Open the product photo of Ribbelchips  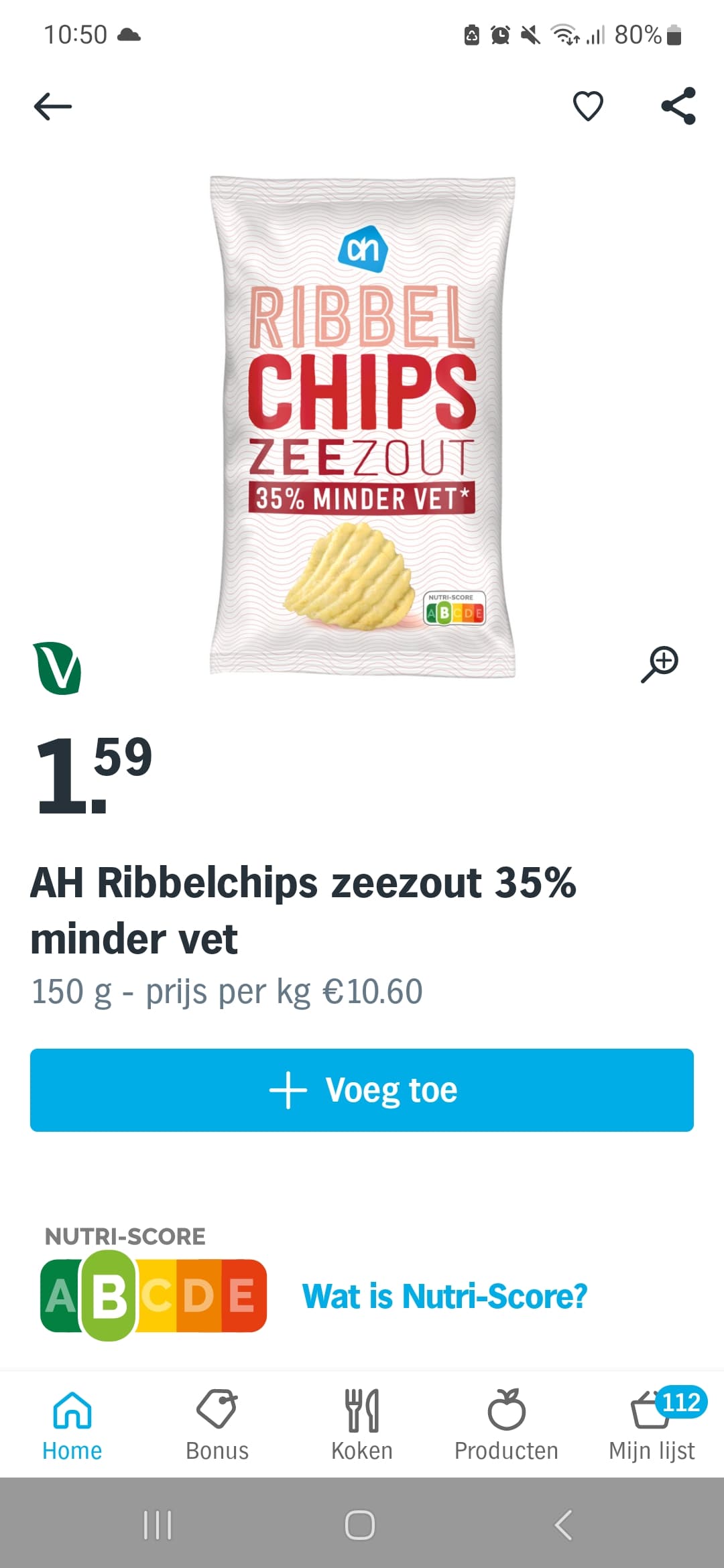tap(362, 426)
